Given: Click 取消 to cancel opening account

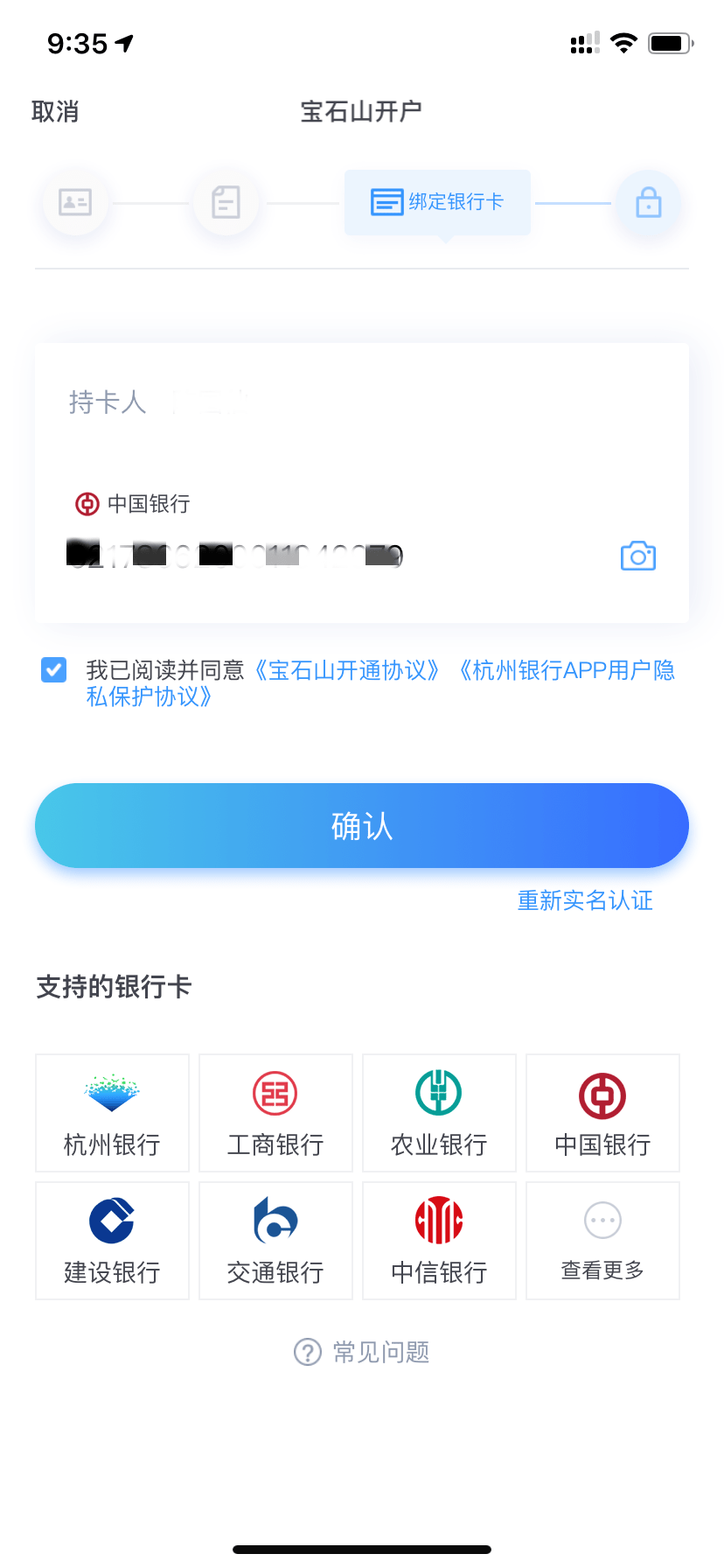Looking at the screenshot, I should tap(56, 111).
